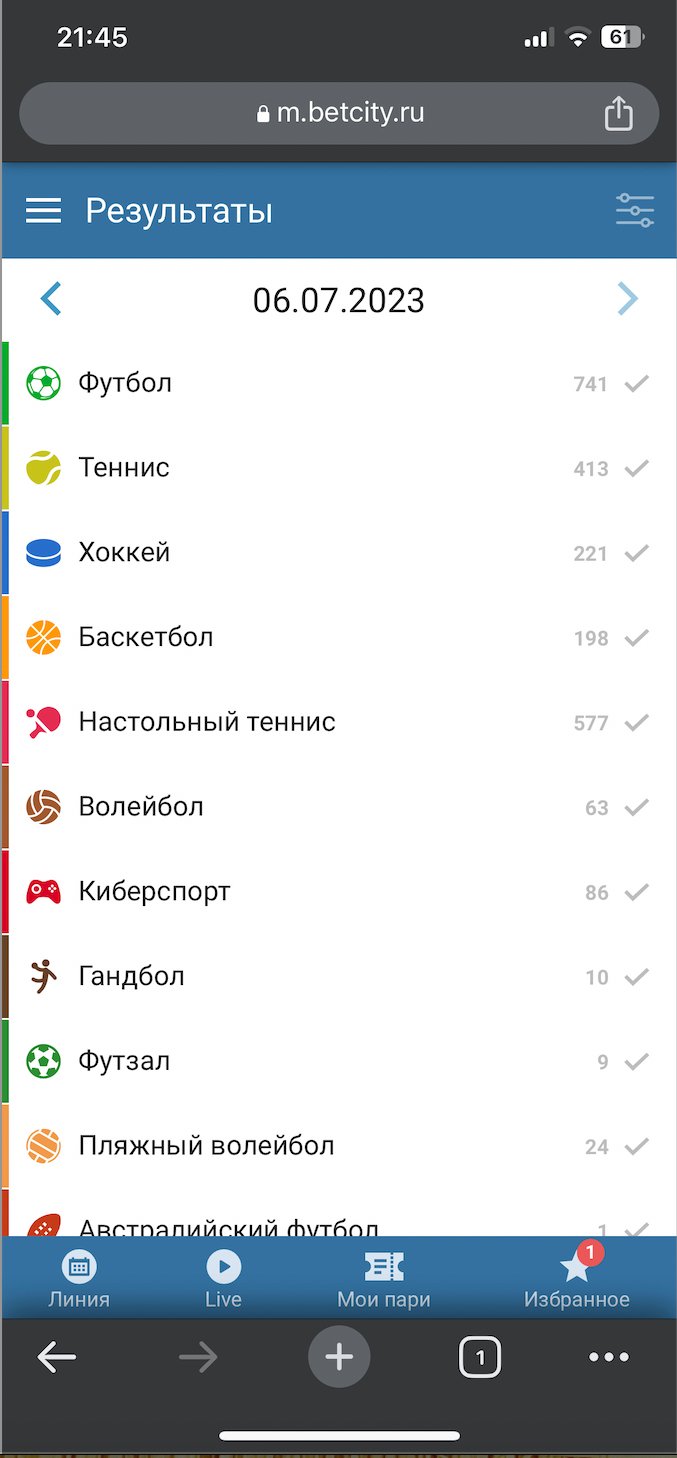Open Футбол results
This screenshot has width=677, height=1458.
(x=125, y=383)
